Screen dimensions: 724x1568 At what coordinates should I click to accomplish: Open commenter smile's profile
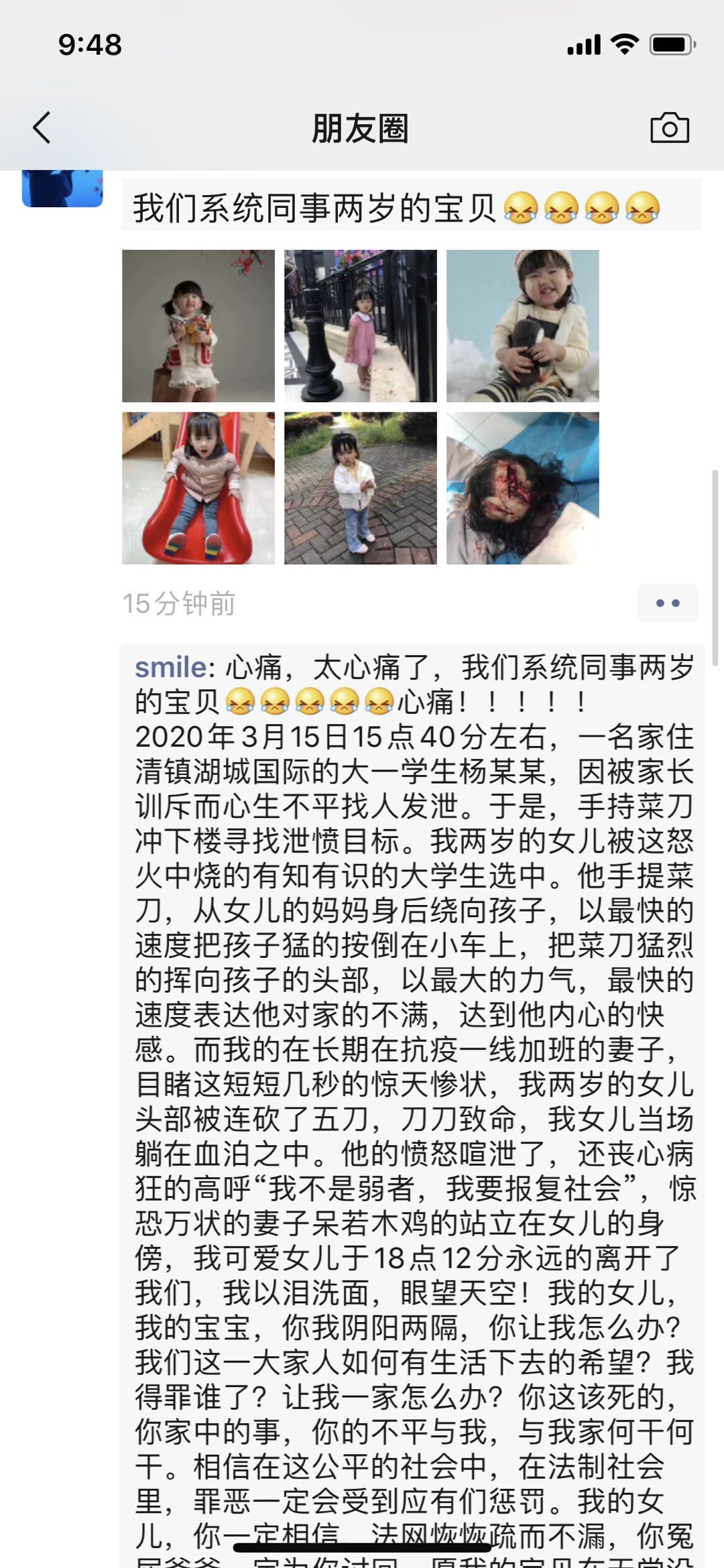tap(170, 667)
